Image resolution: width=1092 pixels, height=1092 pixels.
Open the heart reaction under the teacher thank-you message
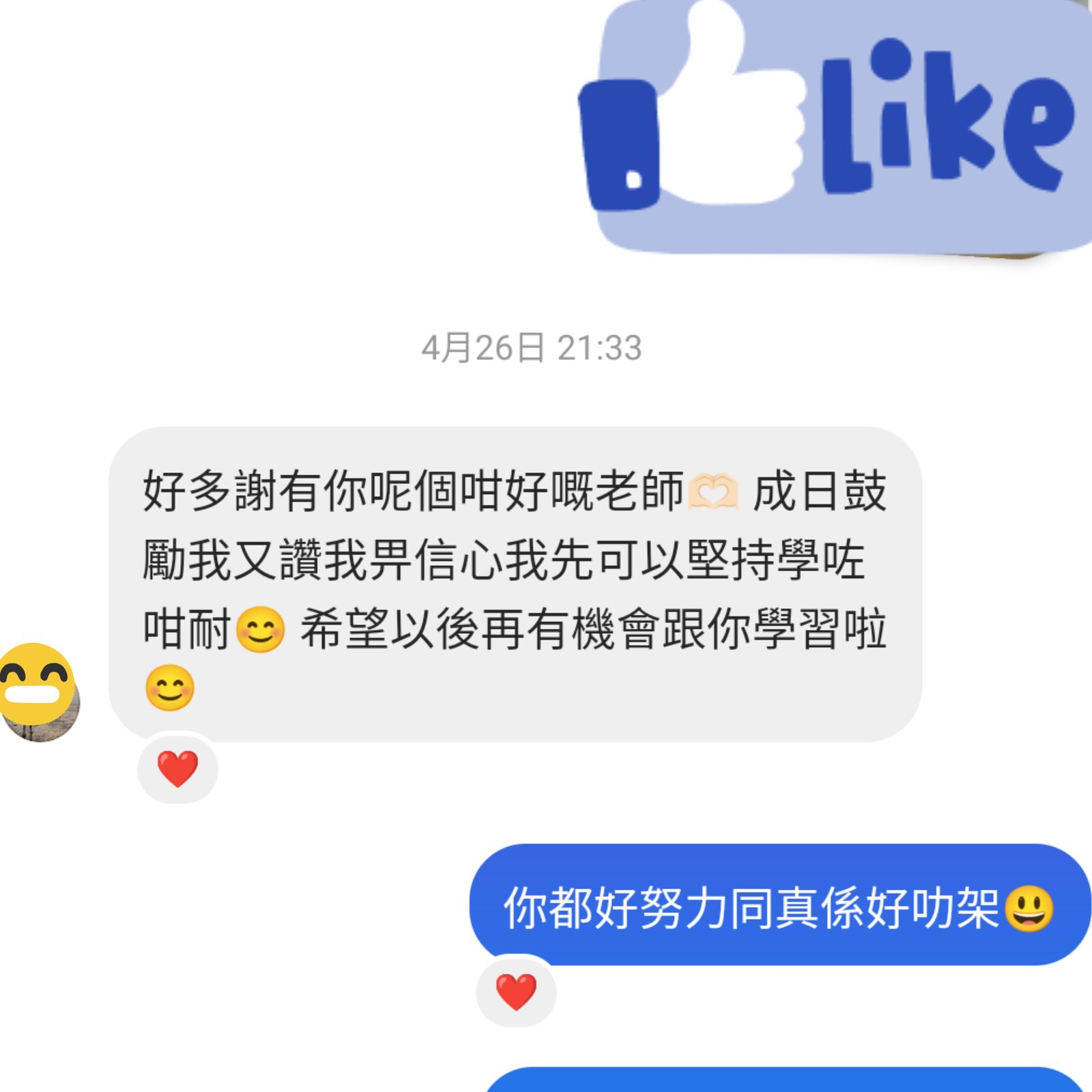tap(177, 768)
